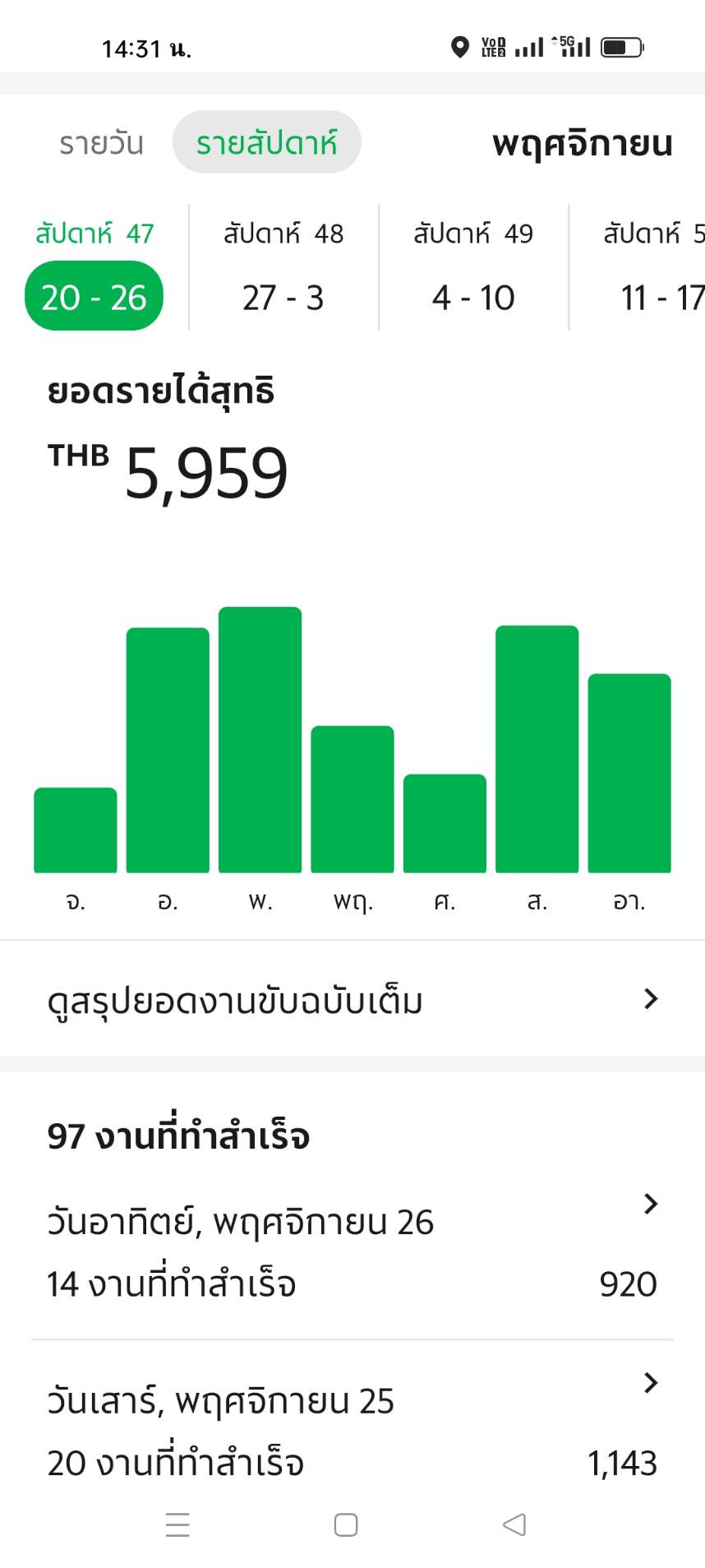View วันเสาร์, พฤศจิกายน 25 earnings details
Image resolution: width=705 pixels, height=1568 pixels.
[352, 1431]
